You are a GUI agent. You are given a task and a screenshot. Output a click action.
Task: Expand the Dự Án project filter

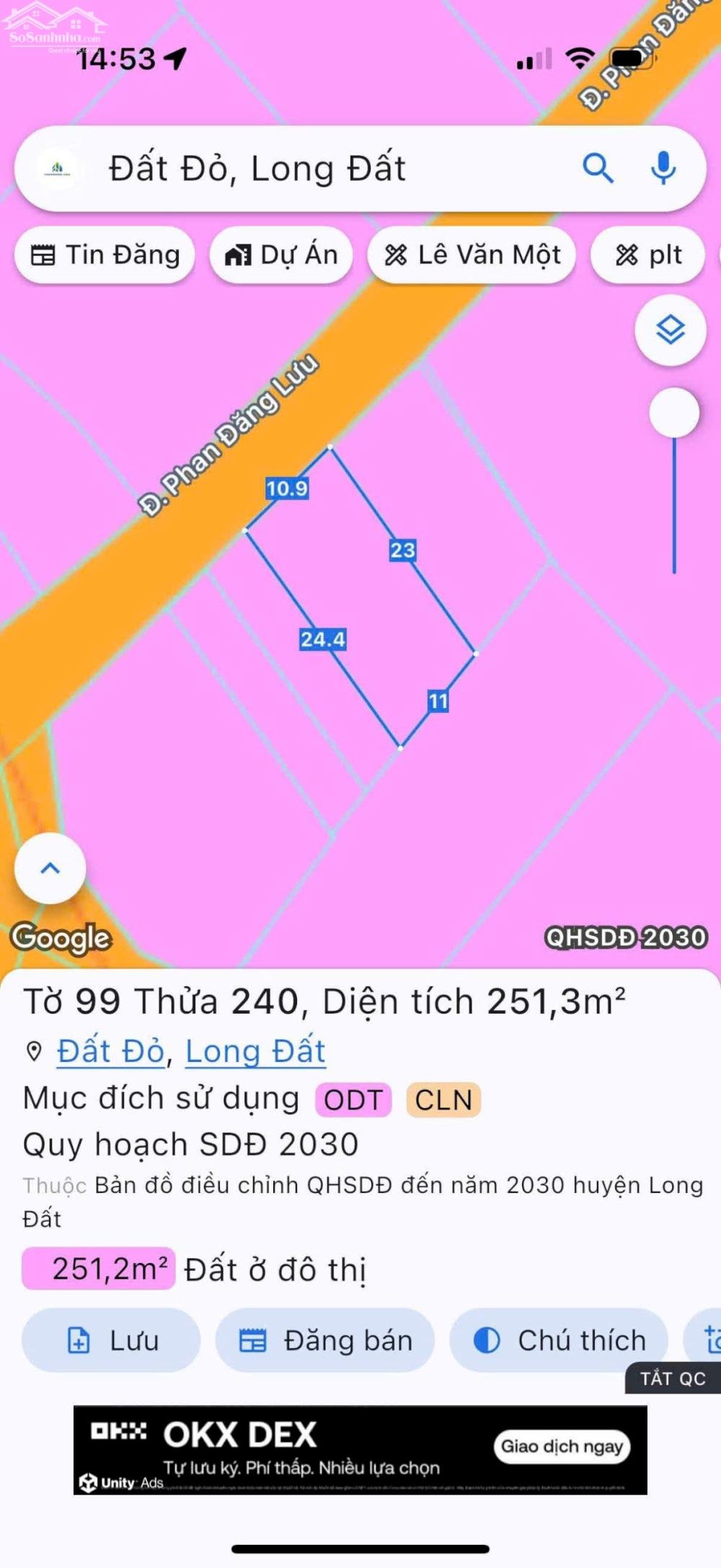(281, 255)
